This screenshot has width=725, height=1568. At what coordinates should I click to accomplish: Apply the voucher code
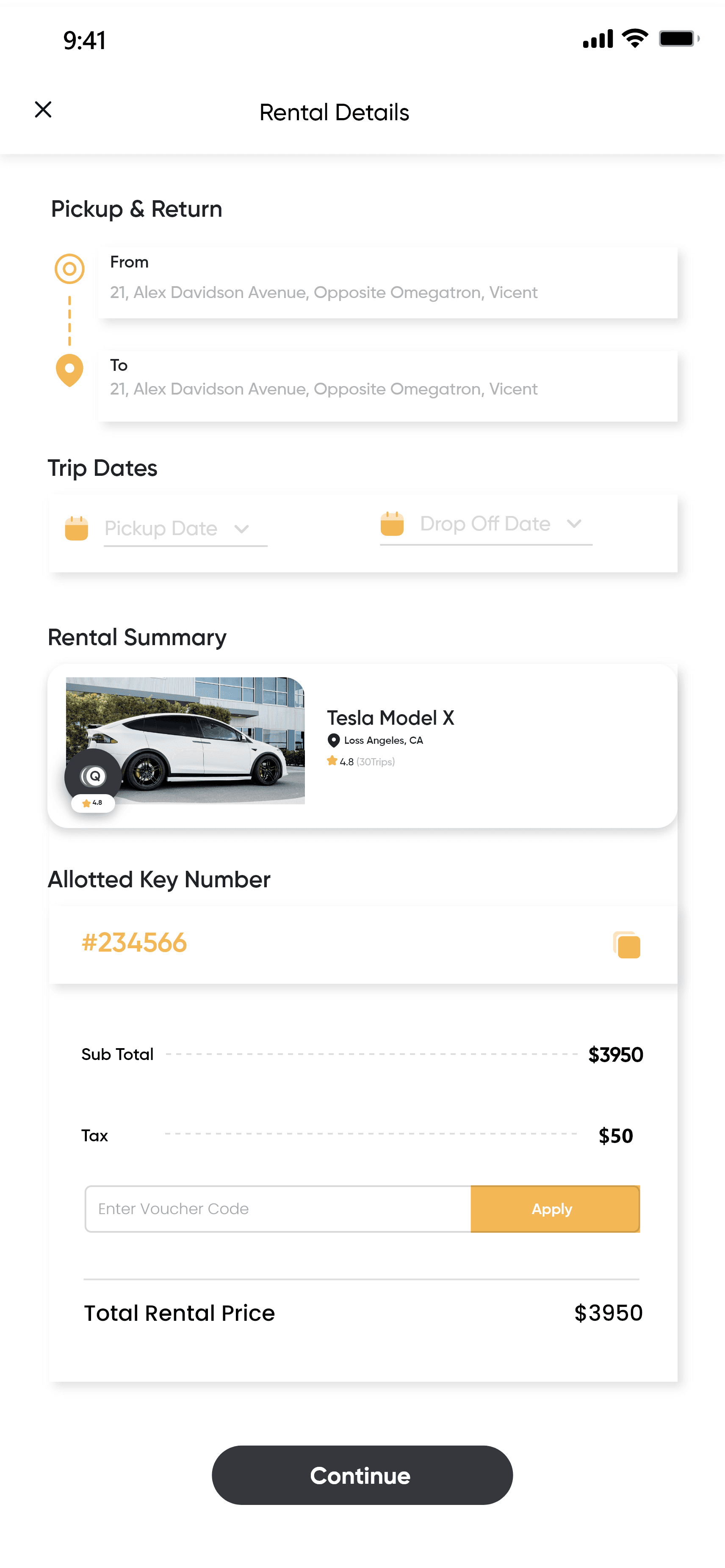555,1209
